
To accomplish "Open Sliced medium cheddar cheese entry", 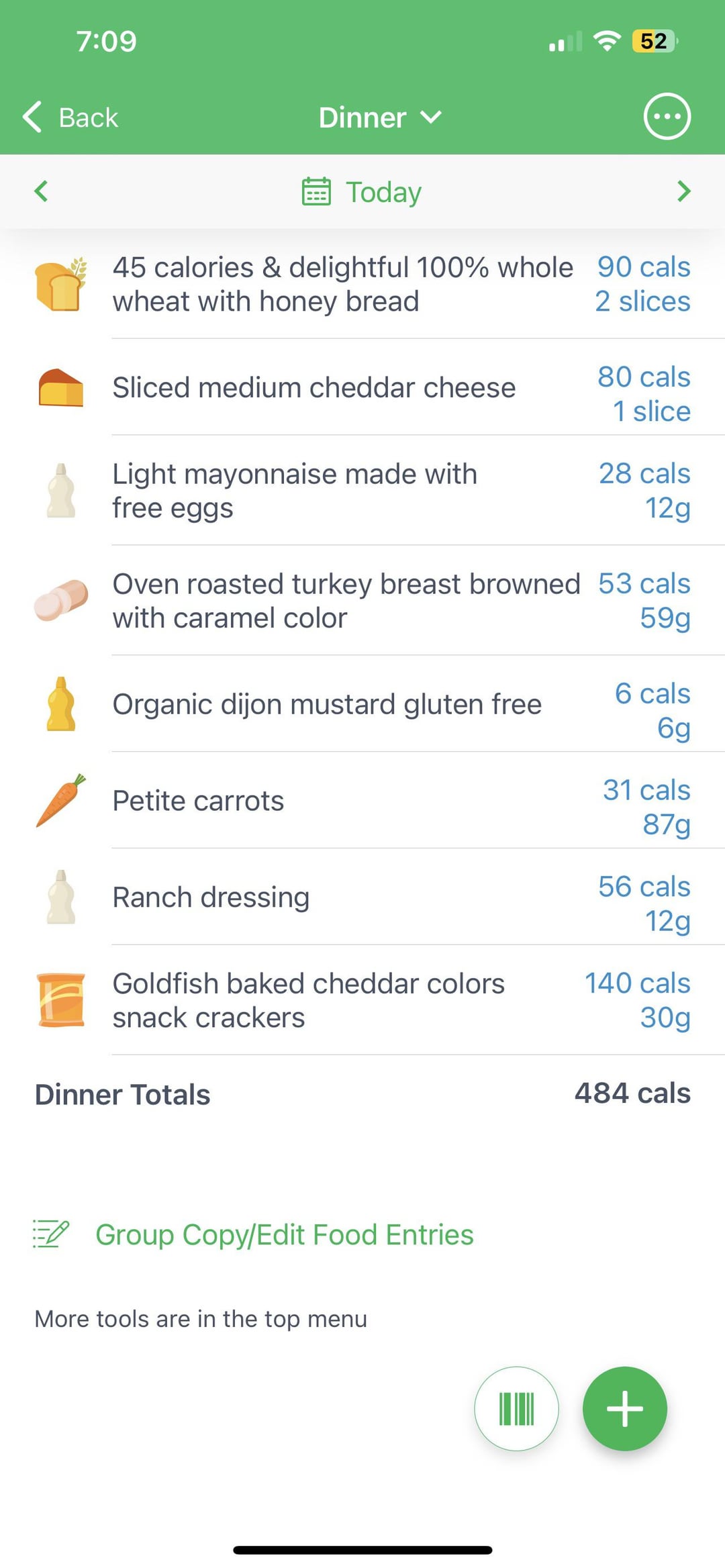I will (362, 387).
